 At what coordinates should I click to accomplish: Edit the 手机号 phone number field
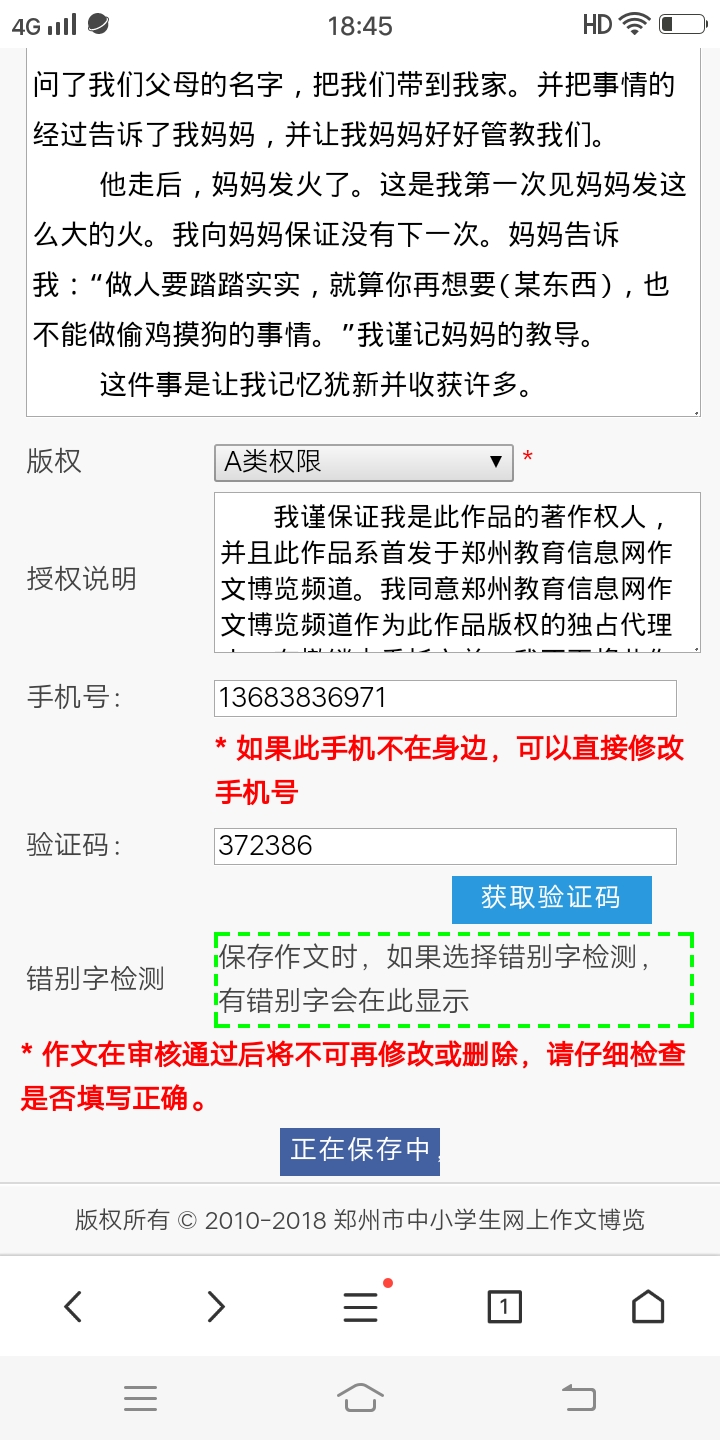(x=445, y=698)
